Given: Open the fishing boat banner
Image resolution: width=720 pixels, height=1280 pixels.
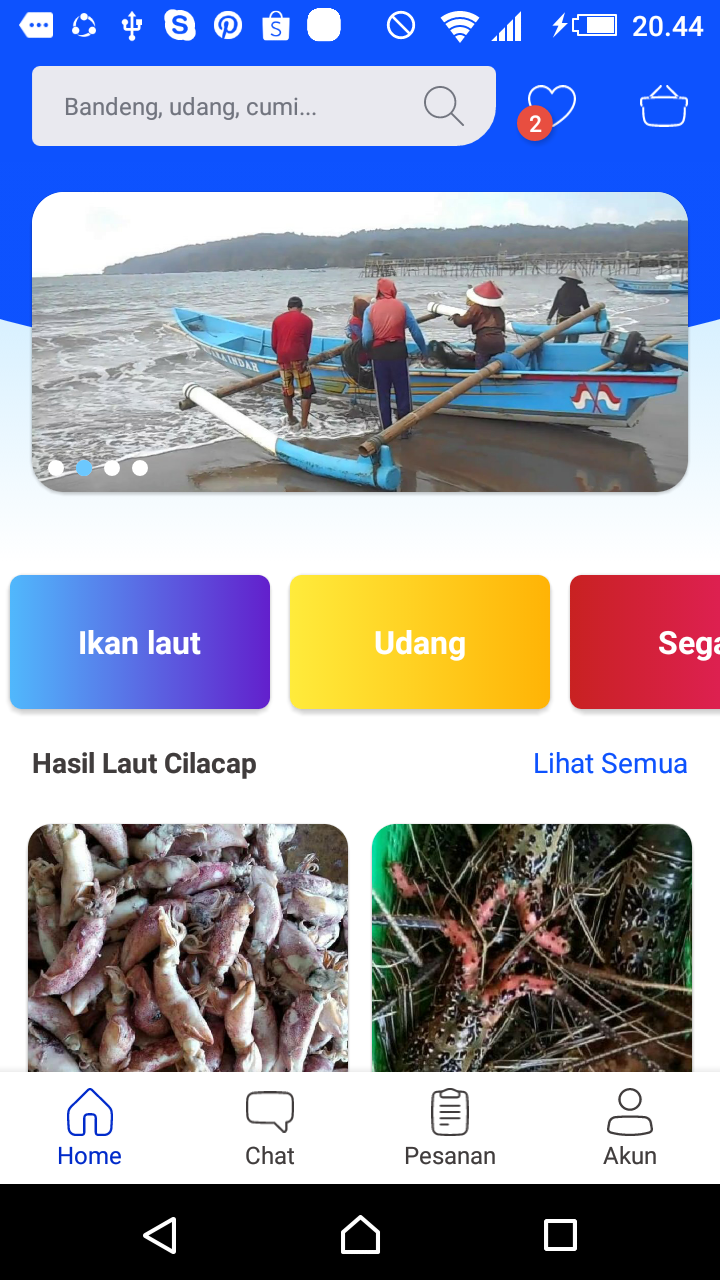Looking at the screenshot, I should pyautogui.click(x=360, y=340).
